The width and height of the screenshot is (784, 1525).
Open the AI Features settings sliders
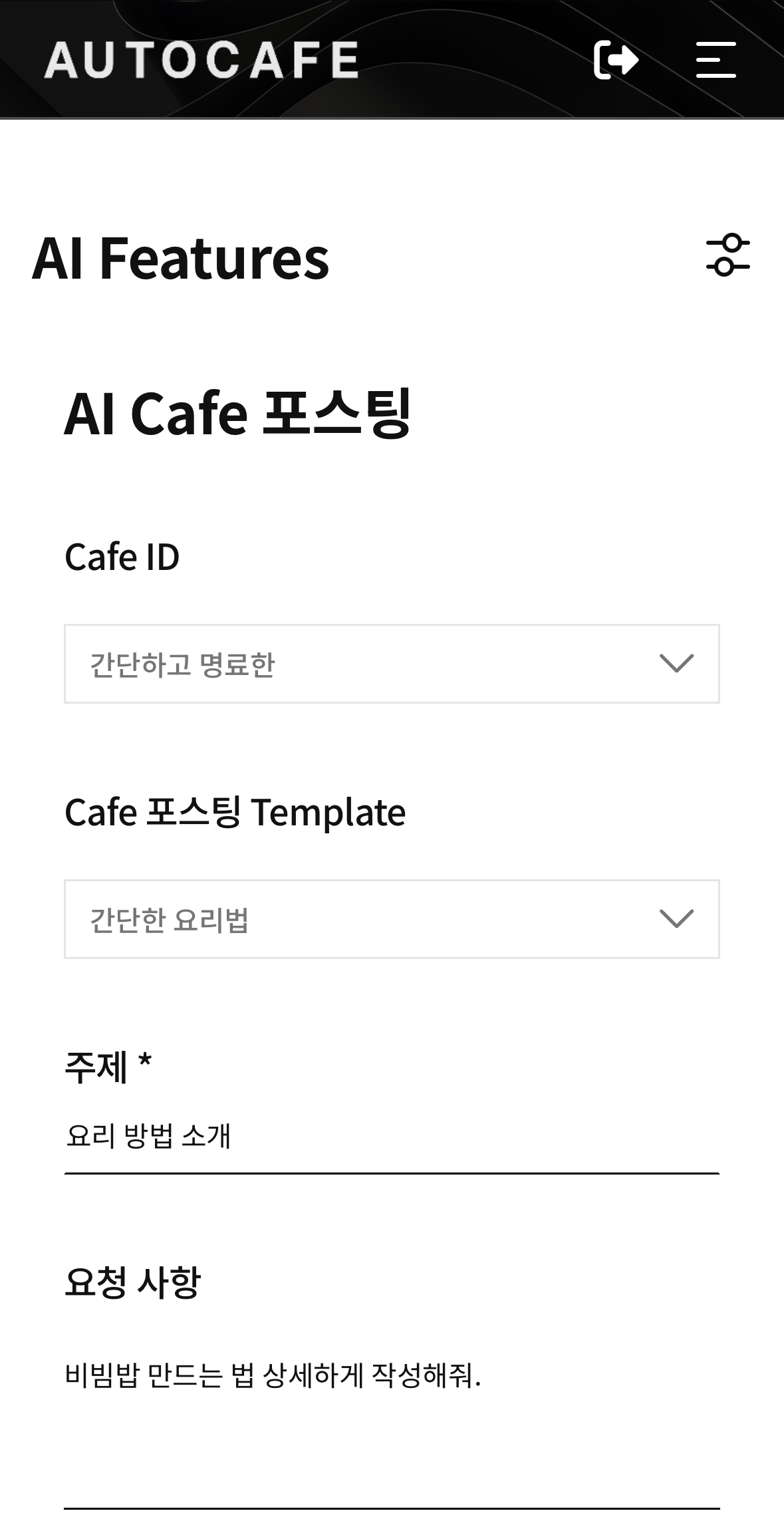point(727,255)
